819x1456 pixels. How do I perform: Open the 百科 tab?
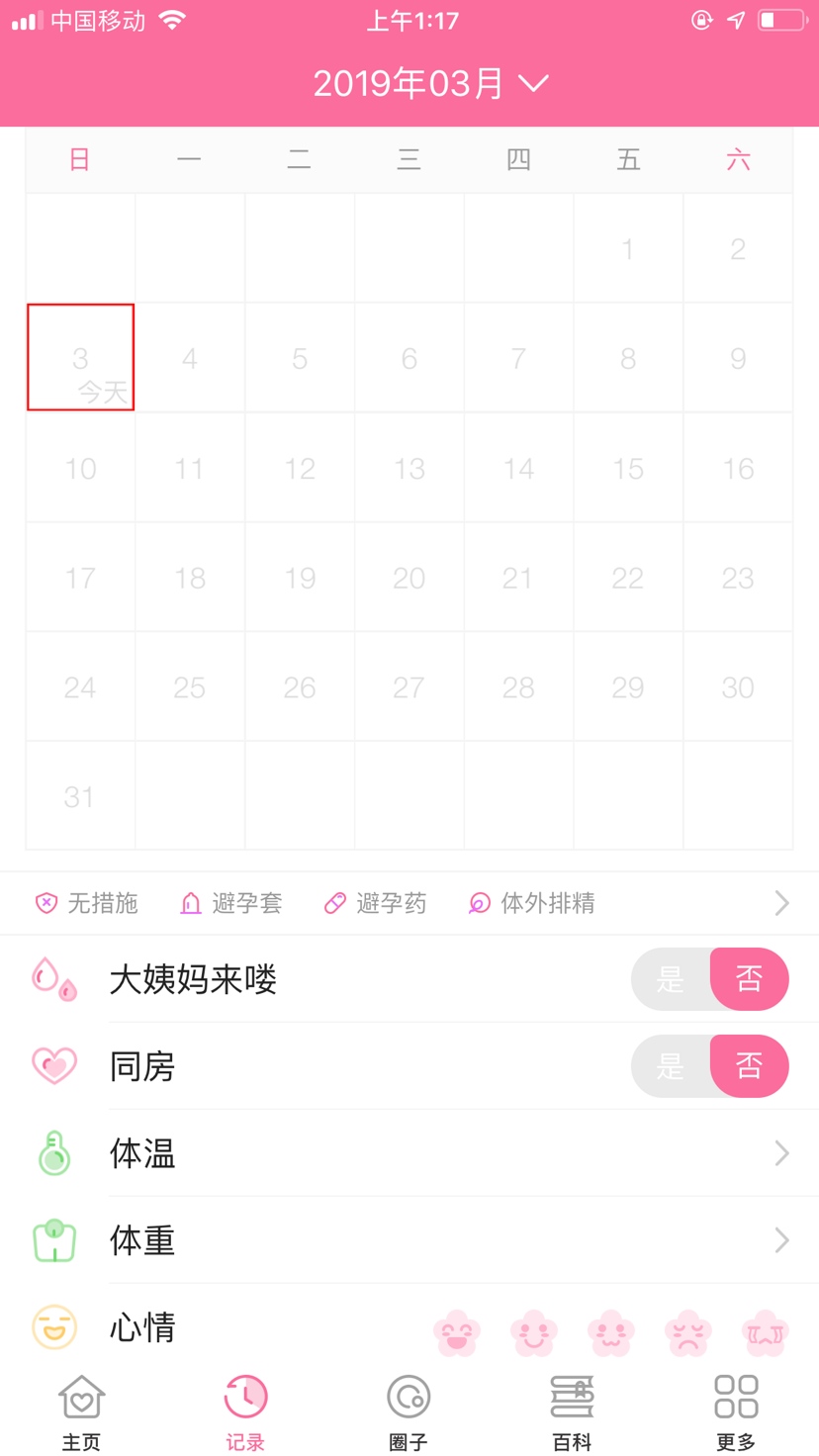click(572, 1412)
